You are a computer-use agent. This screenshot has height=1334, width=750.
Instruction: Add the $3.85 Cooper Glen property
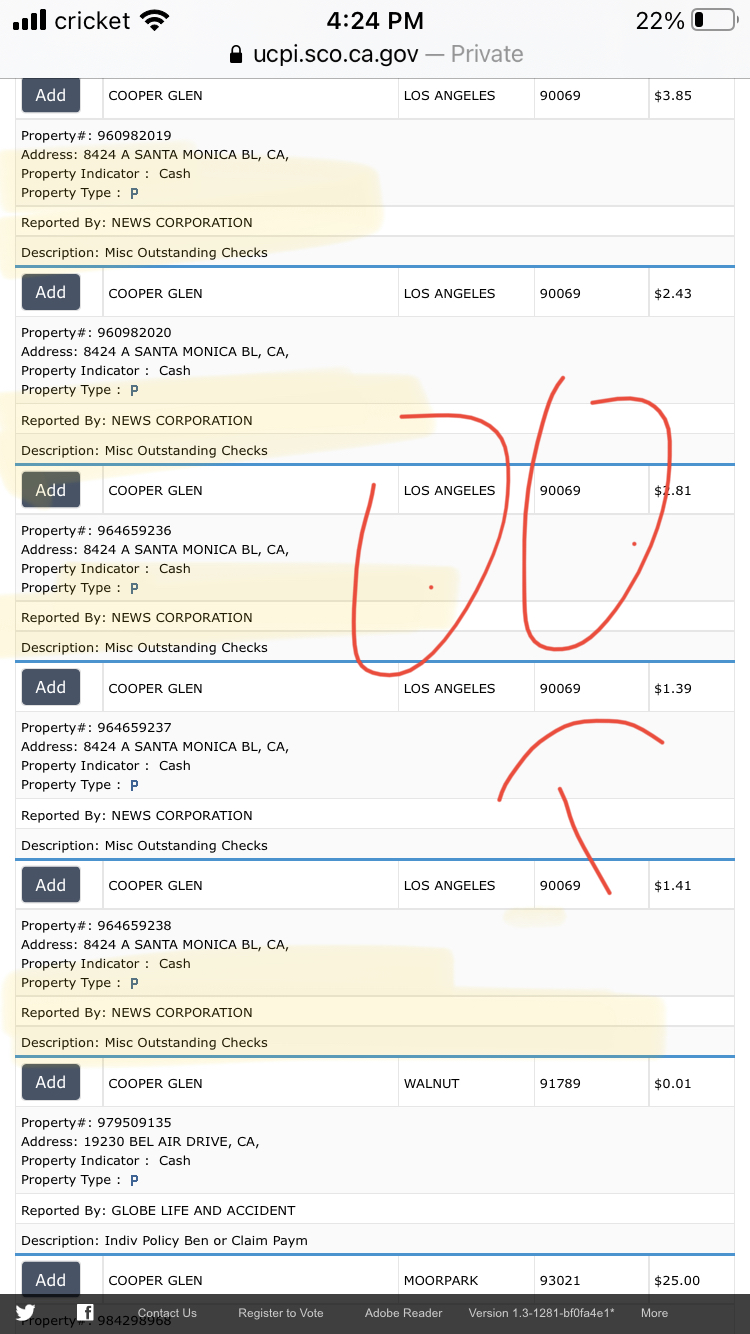click(x=51, y=95)
